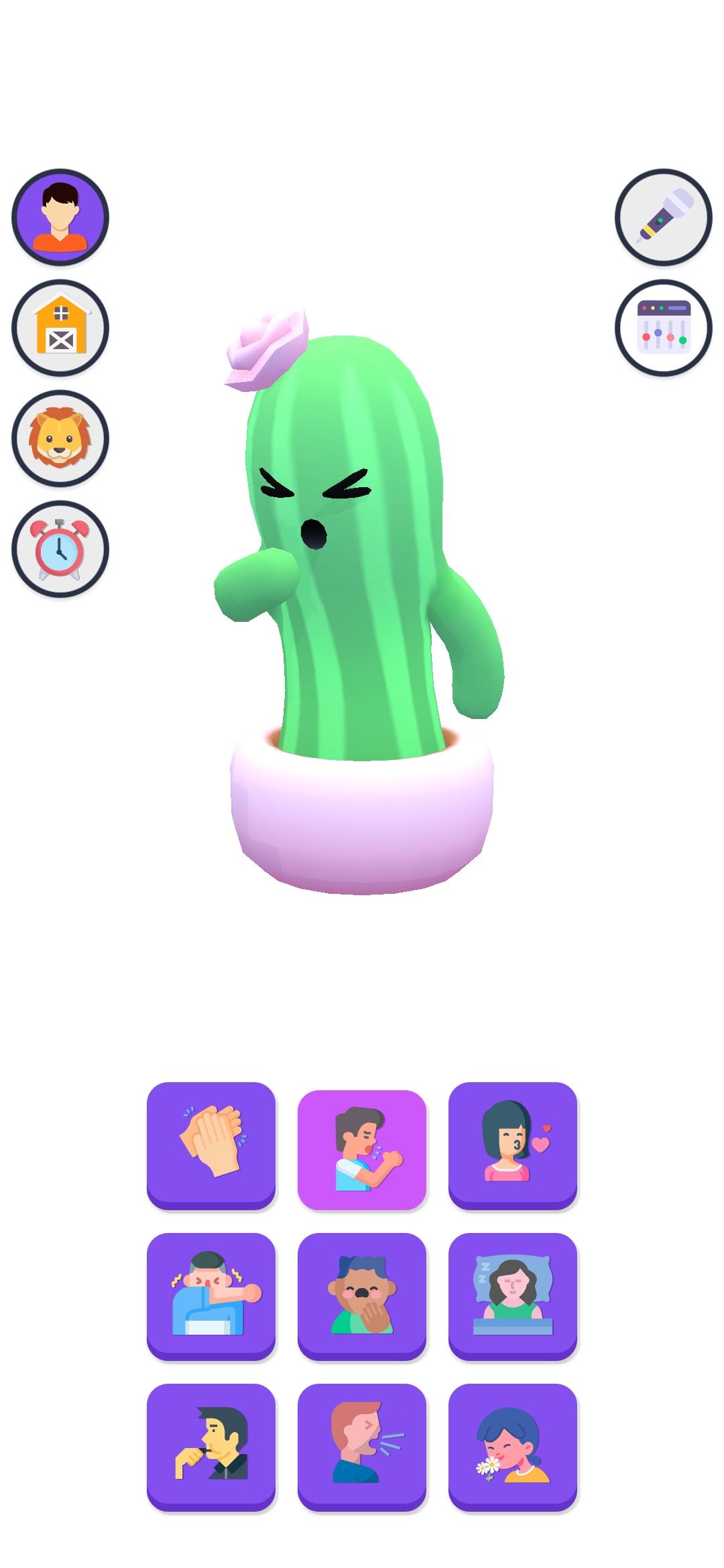
Task: Play the clapping hands sound
Action: [211, 1145]
